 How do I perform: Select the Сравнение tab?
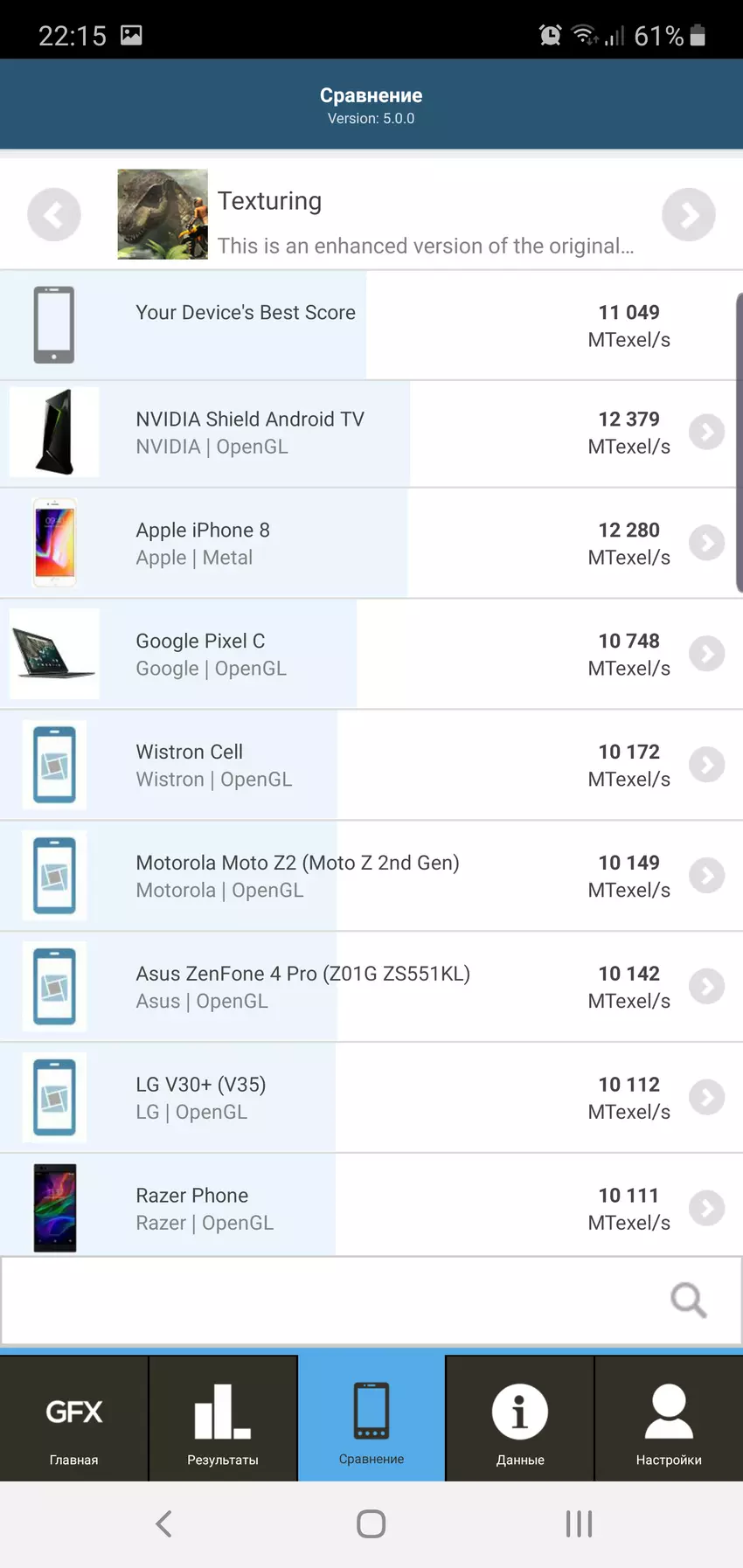[x=371, y=1419]
